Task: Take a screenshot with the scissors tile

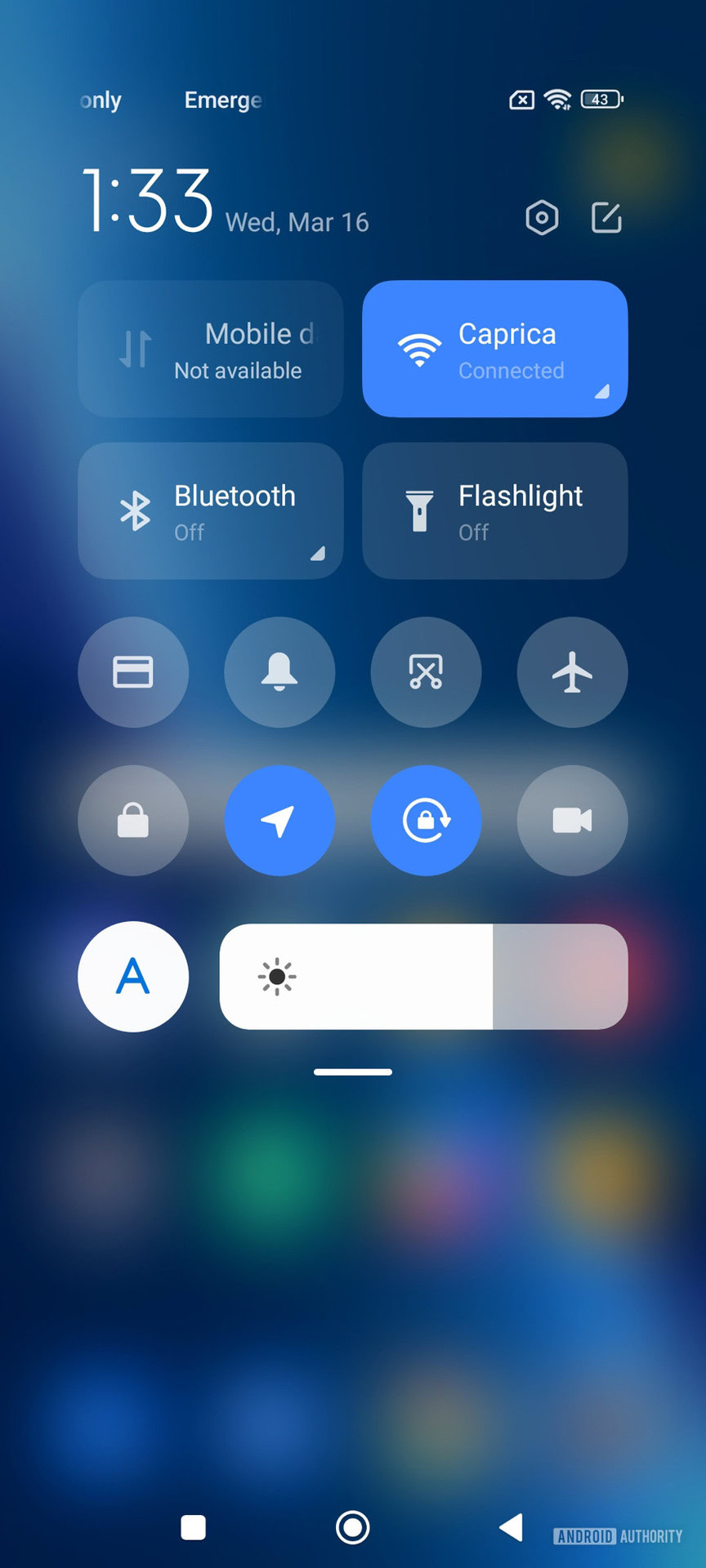Action: click(426, 672)
